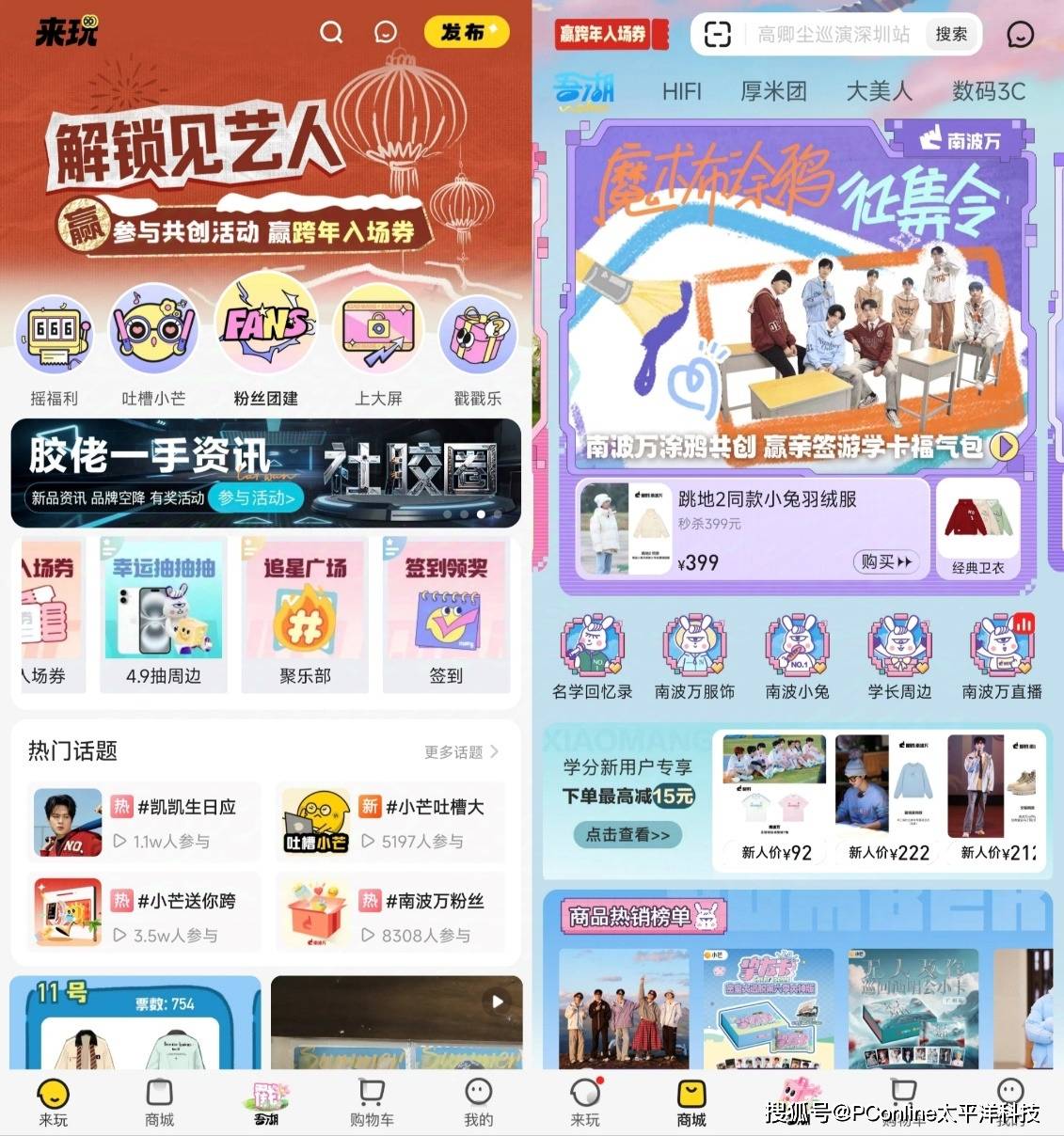Tap the yellow 发布 button
Screen dimensions: 1064x1136
pos(466,32)
